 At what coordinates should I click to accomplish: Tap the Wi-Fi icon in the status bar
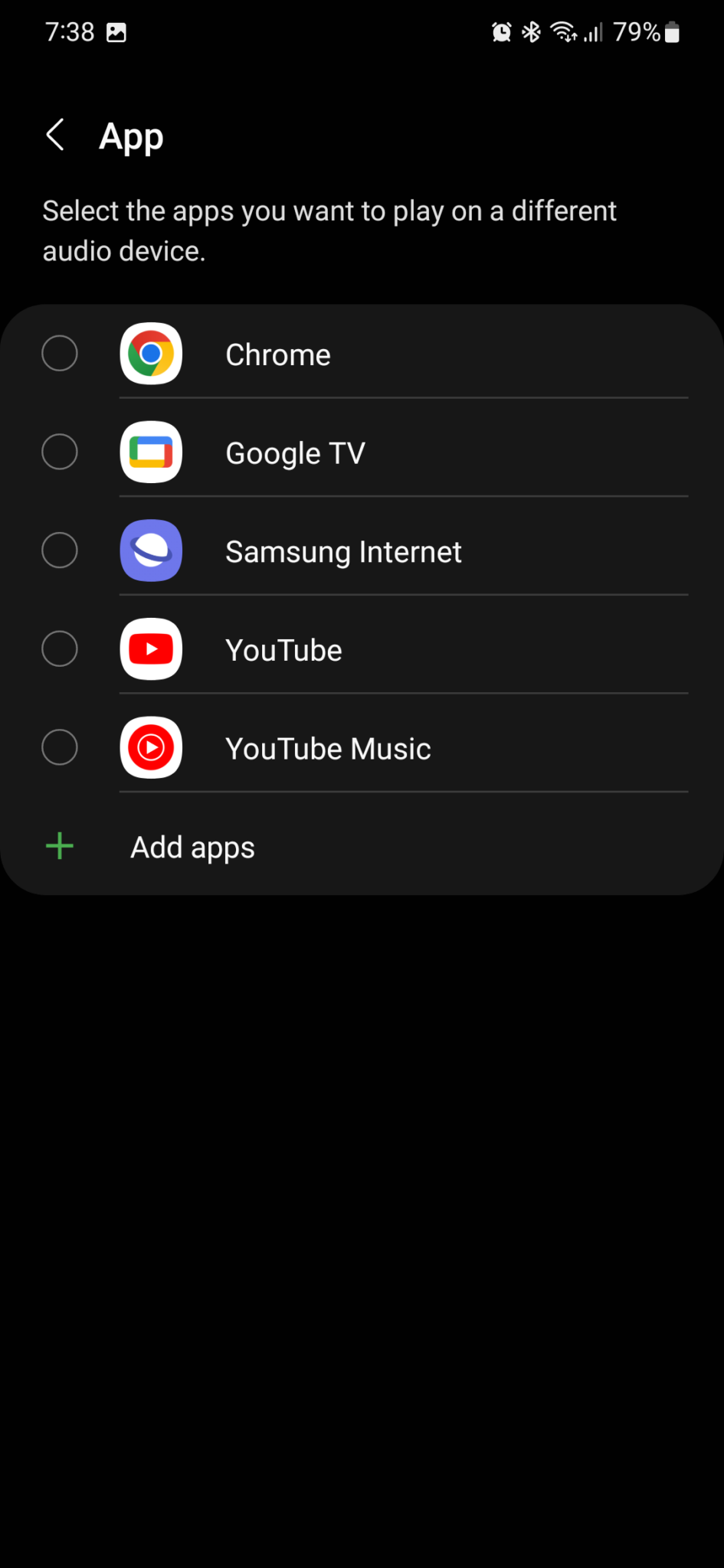[563, 32]
